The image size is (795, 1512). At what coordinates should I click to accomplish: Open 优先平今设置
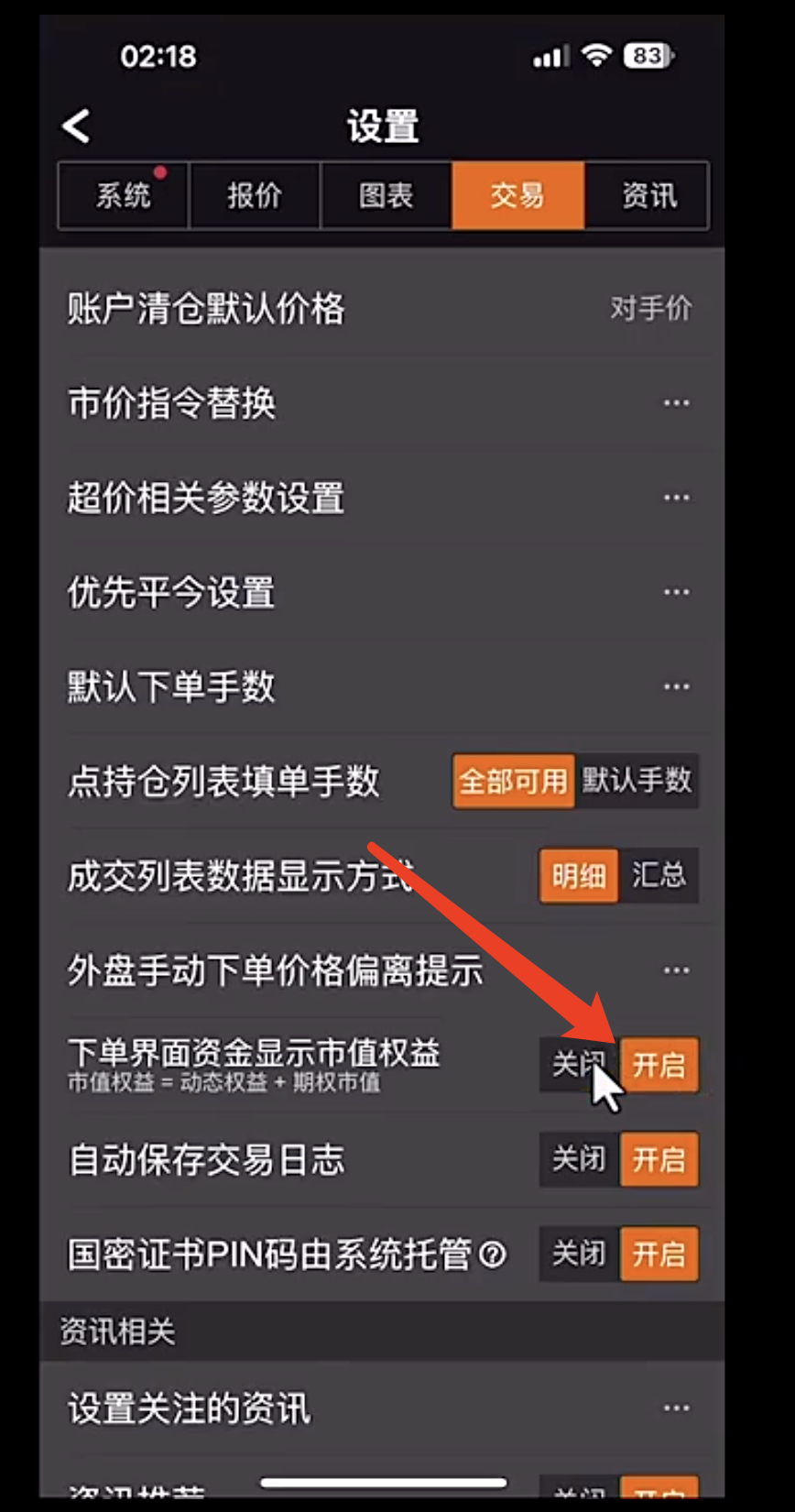676,592
